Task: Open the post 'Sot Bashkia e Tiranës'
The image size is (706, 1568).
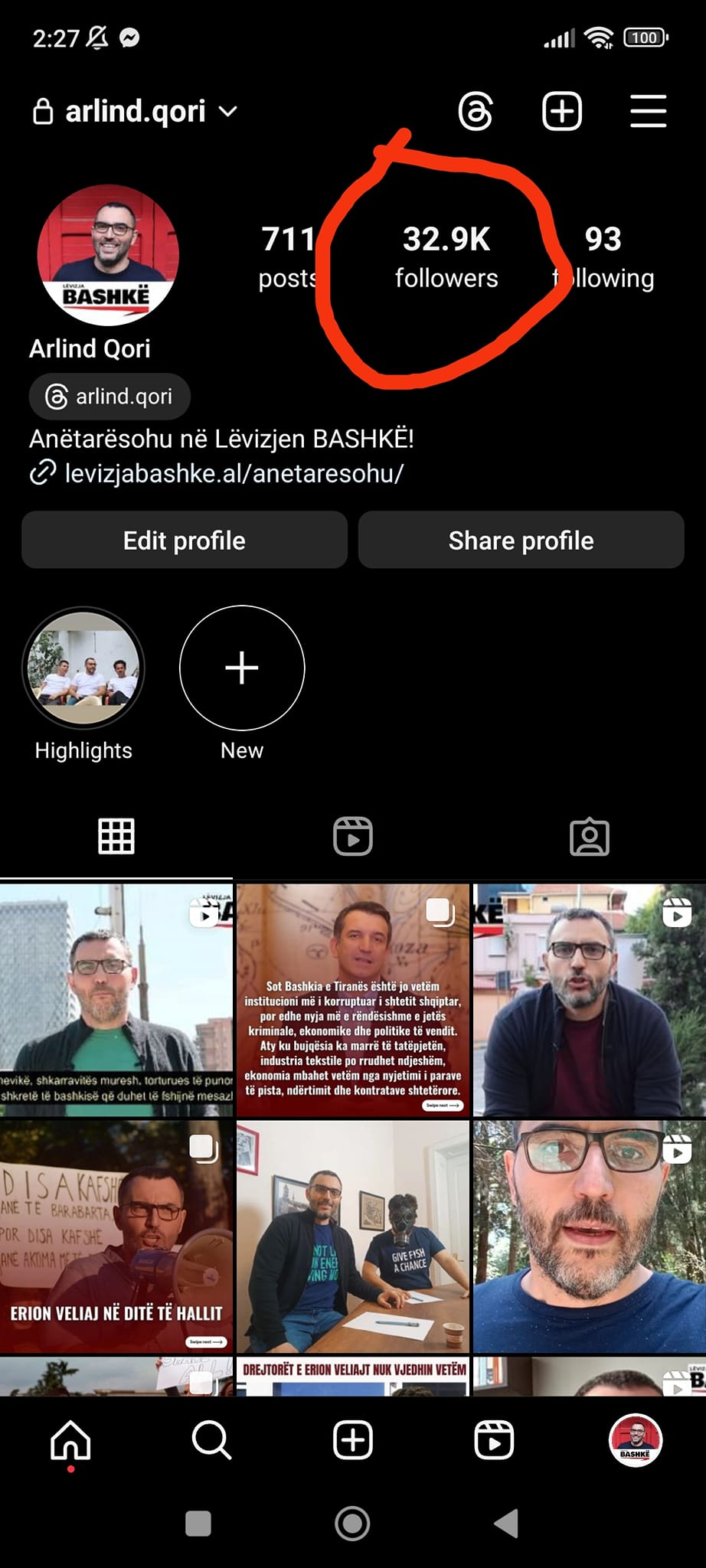Action: 353,1000
